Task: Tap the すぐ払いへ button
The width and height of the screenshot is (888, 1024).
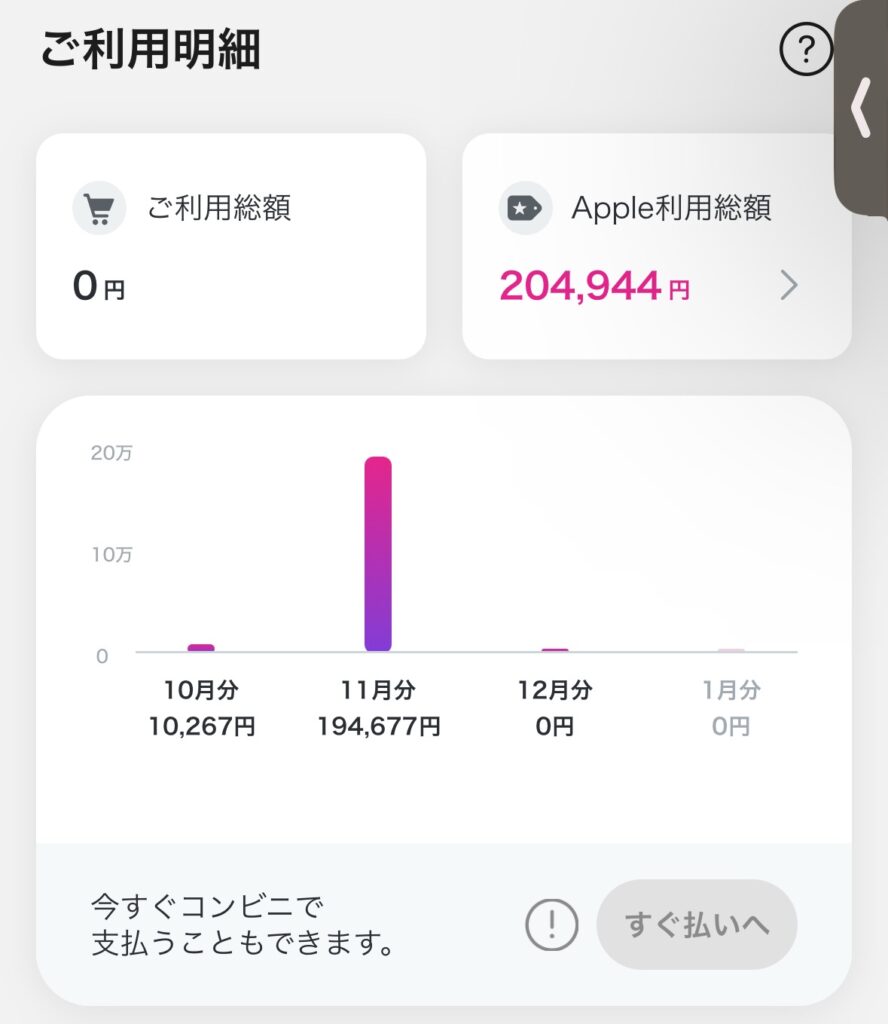Action: pos(697,925)
